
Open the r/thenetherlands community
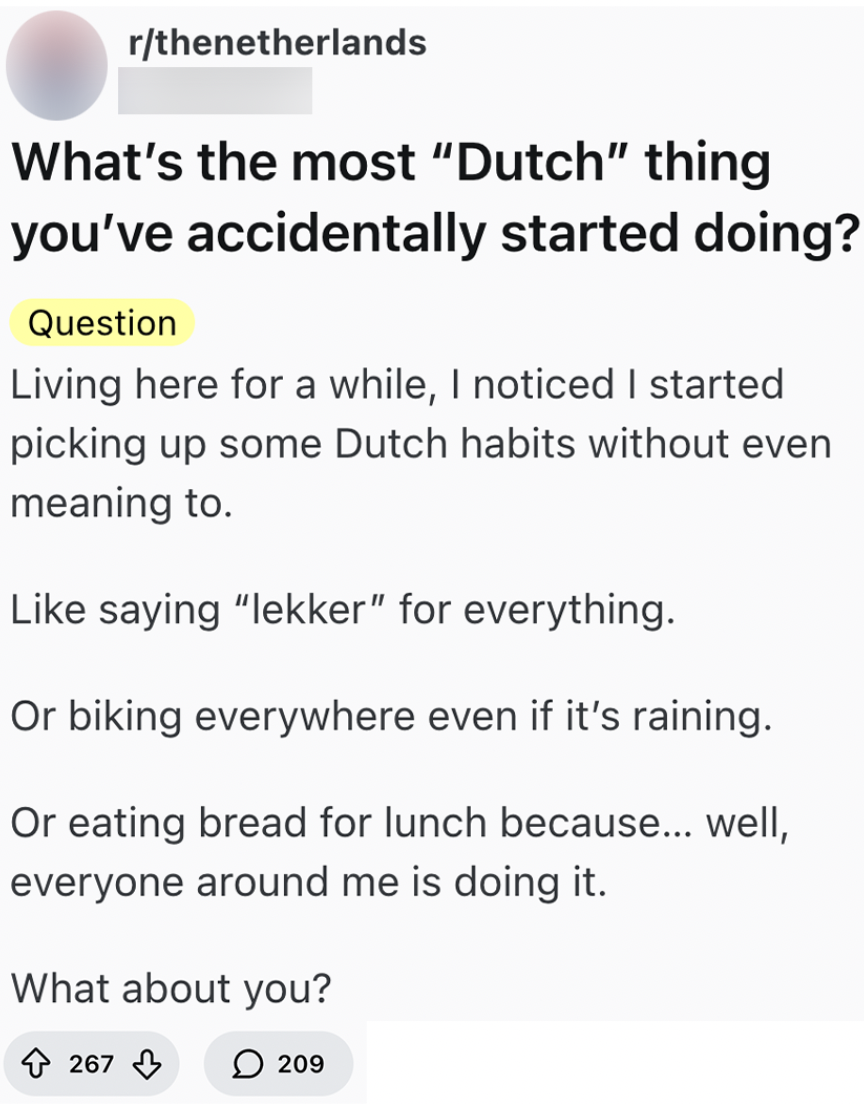(278, 43)
